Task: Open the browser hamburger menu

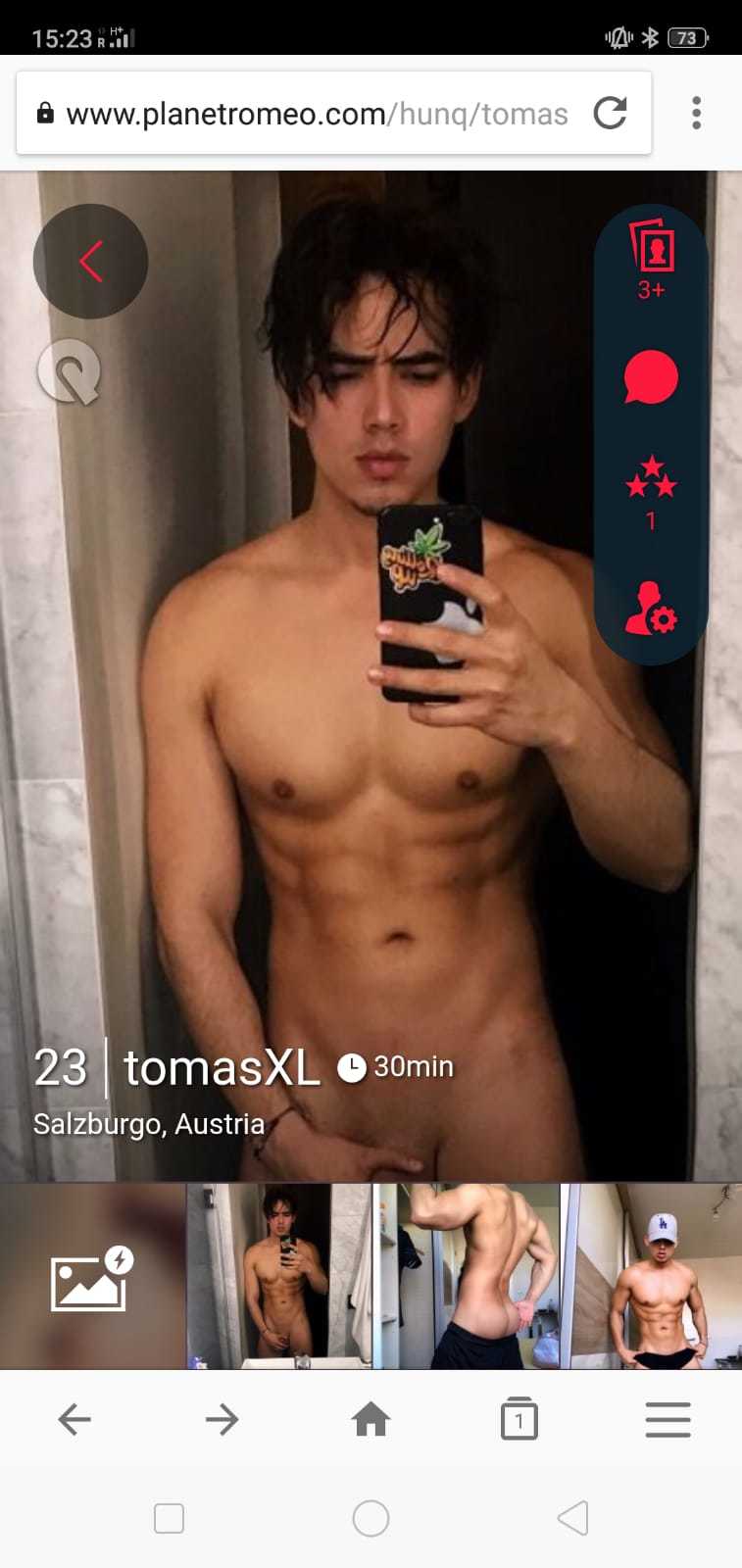Action: click(668, 1419)
